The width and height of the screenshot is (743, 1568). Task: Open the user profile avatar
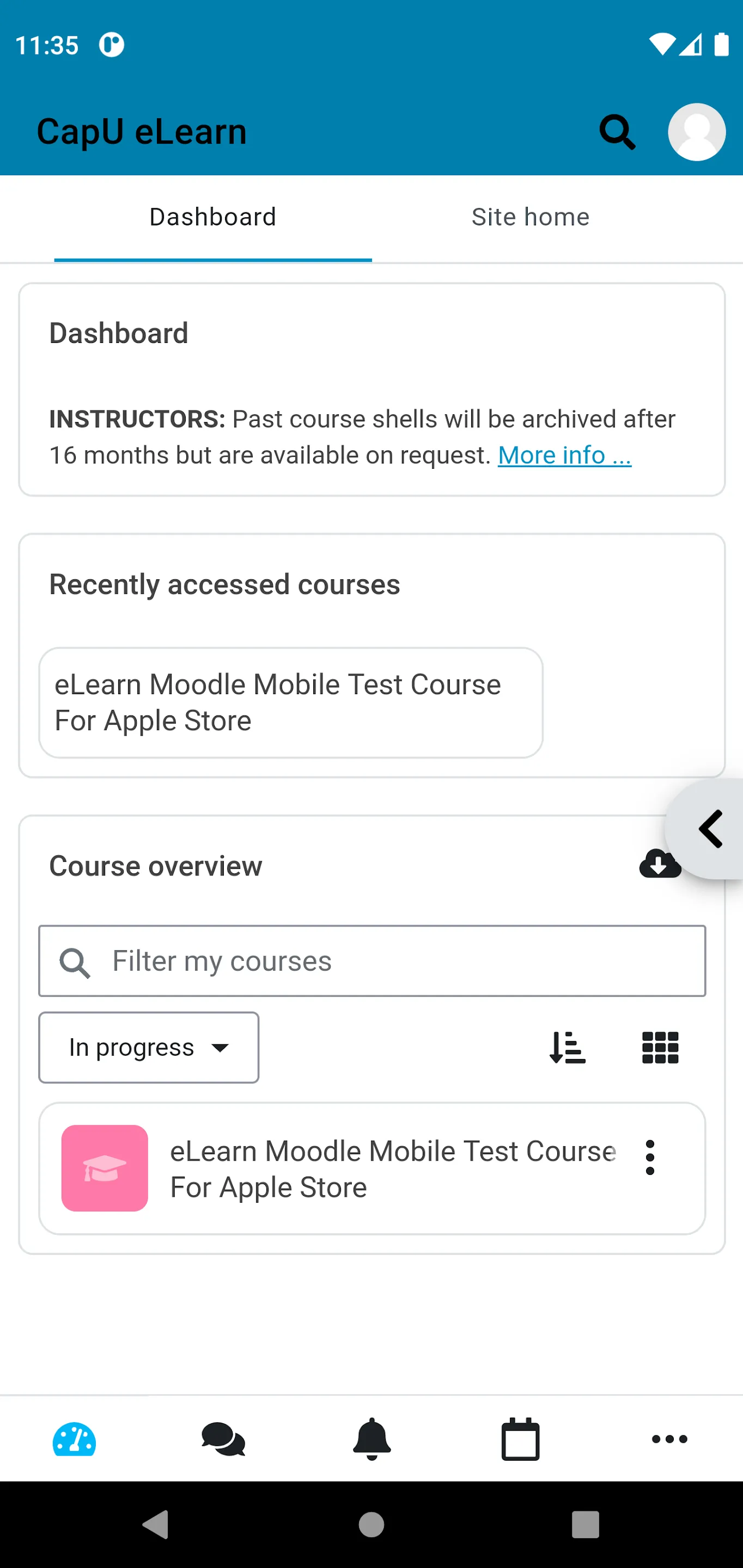coord(696,132)
